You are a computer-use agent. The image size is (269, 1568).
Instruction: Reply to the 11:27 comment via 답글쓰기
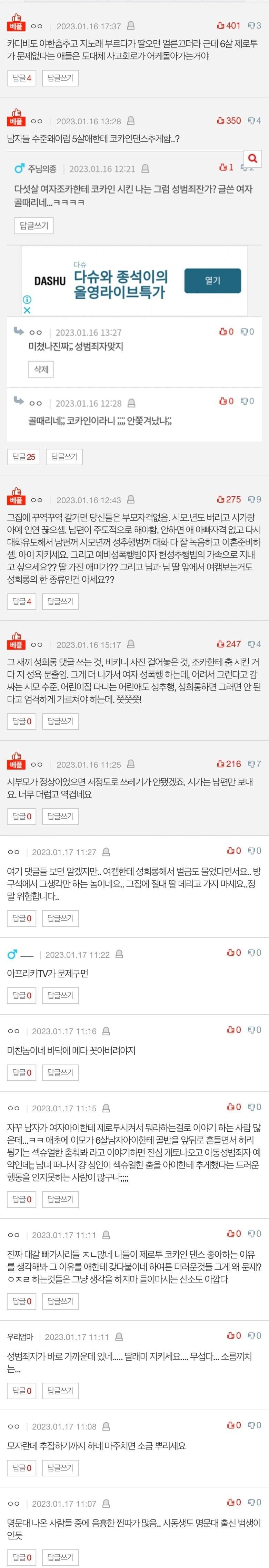[60, 918]
